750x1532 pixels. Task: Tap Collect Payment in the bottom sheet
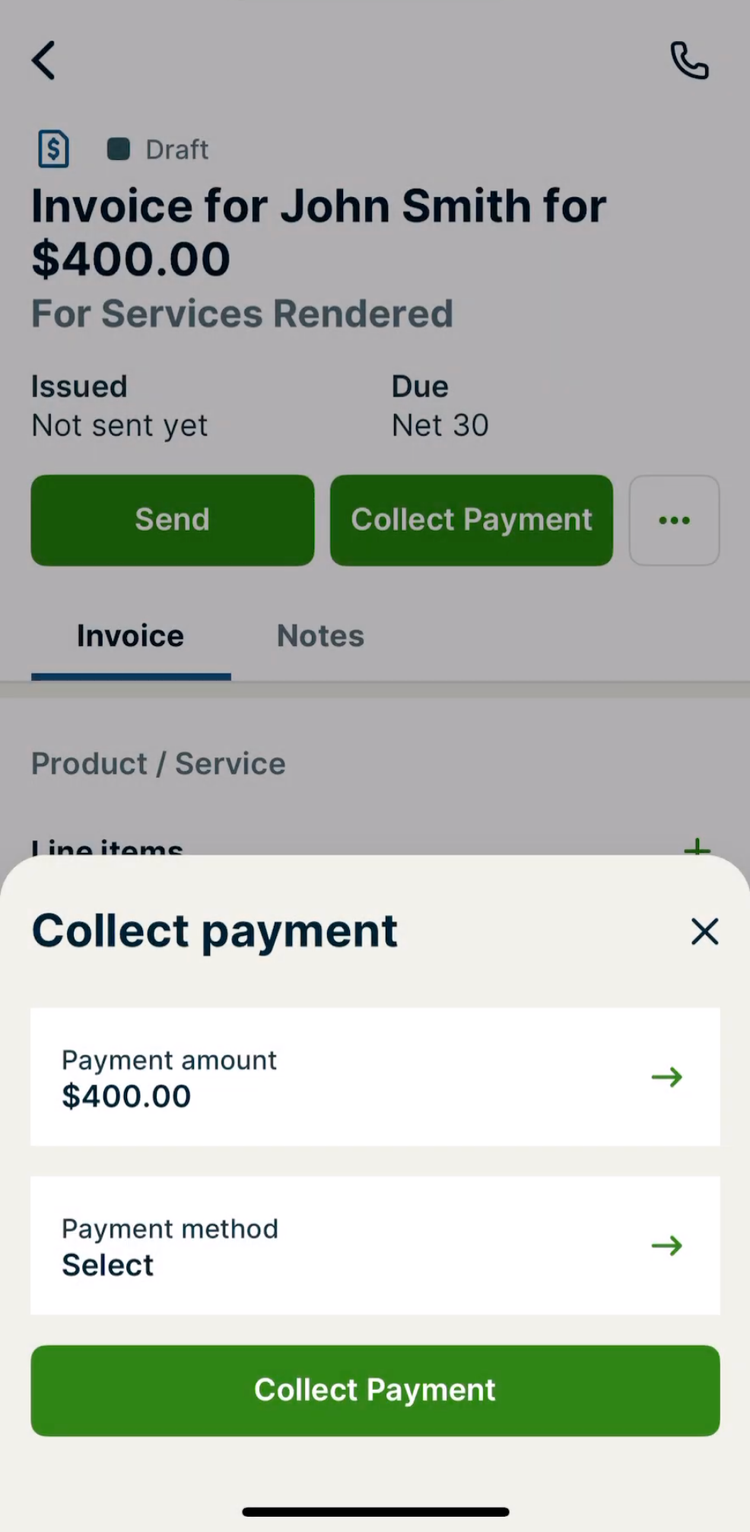pos(375,1390)
